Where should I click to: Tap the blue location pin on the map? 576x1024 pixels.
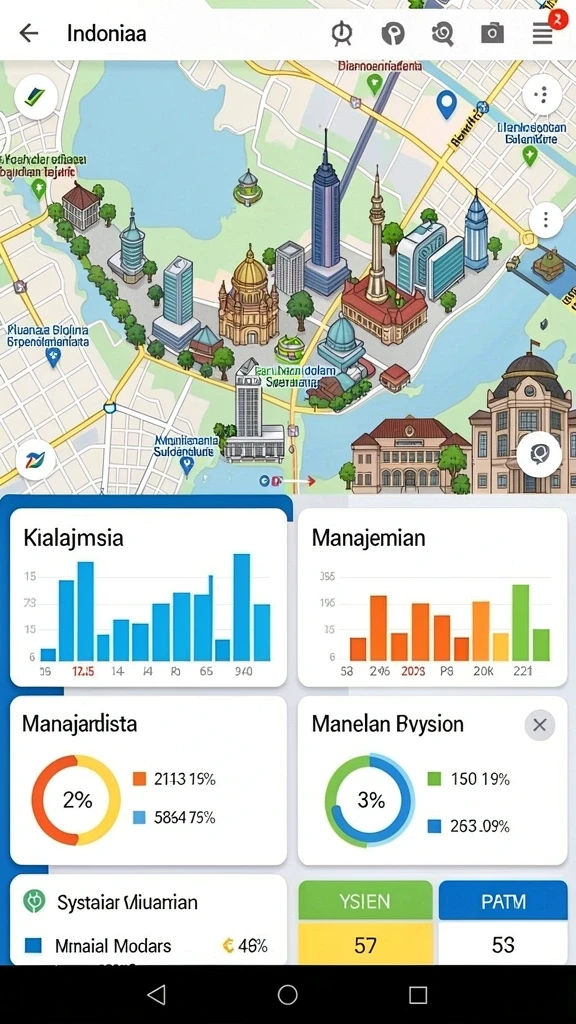pos(445,104)
